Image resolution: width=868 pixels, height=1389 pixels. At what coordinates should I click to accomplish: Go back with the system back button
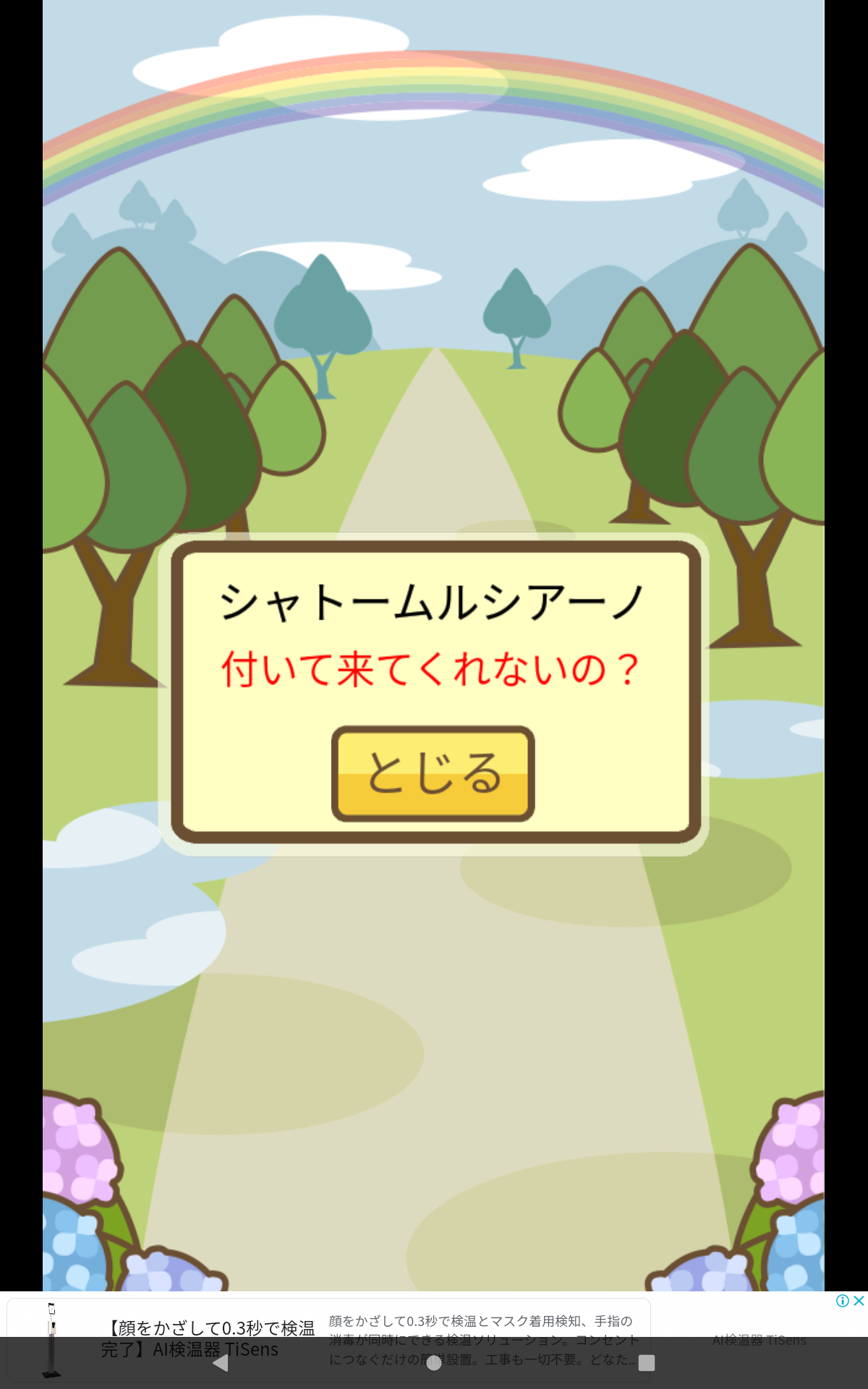(x=221, y=1363)
